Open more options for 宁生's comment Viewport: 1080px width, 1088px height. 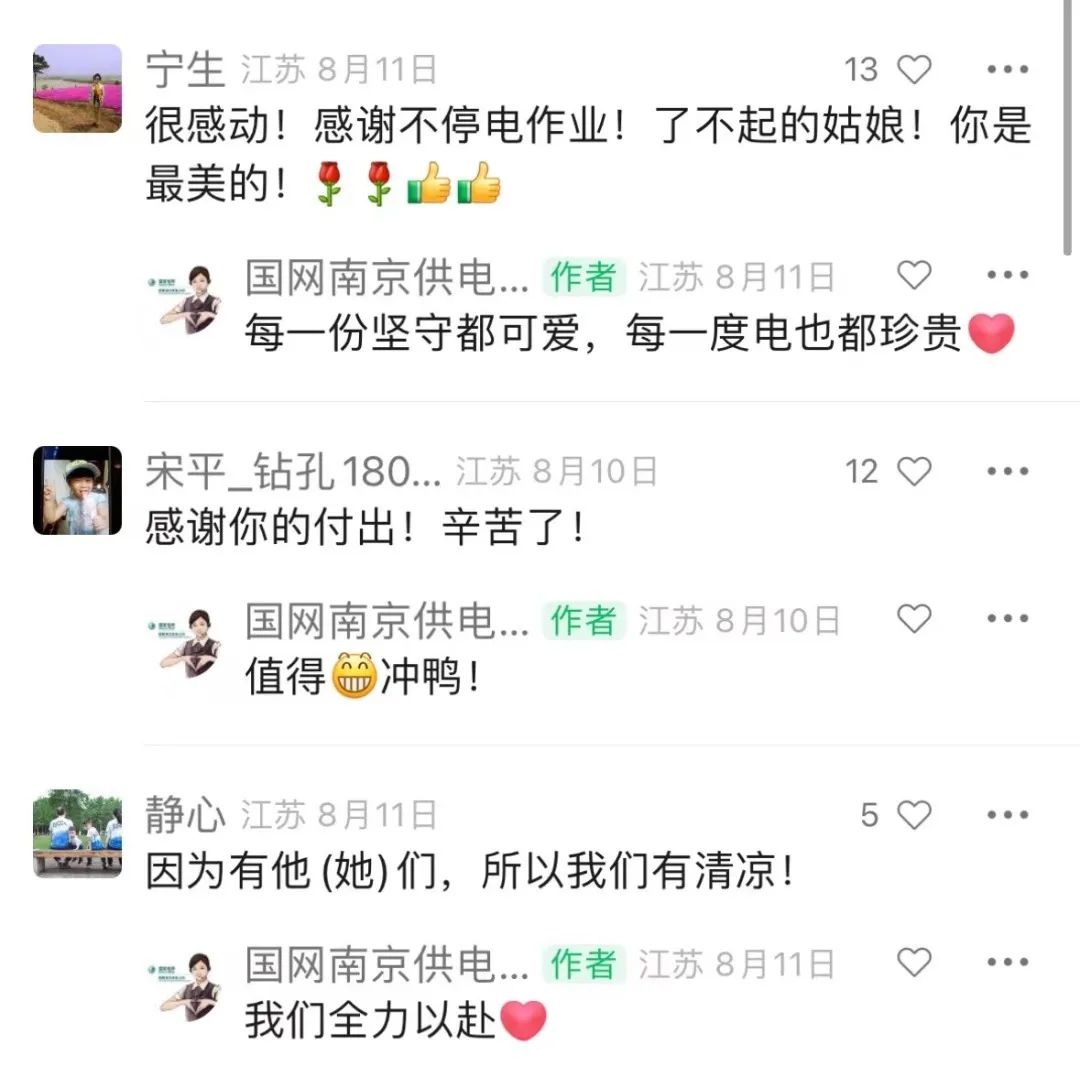click(x=1007, y=70)
